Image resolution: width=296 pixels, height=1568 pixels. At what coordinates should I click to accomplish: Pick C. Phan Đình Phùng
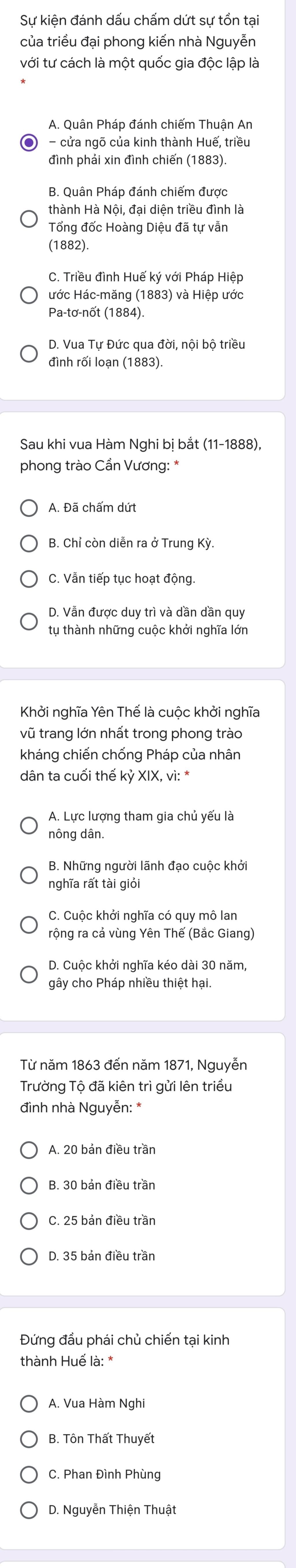pos(29,1474)
